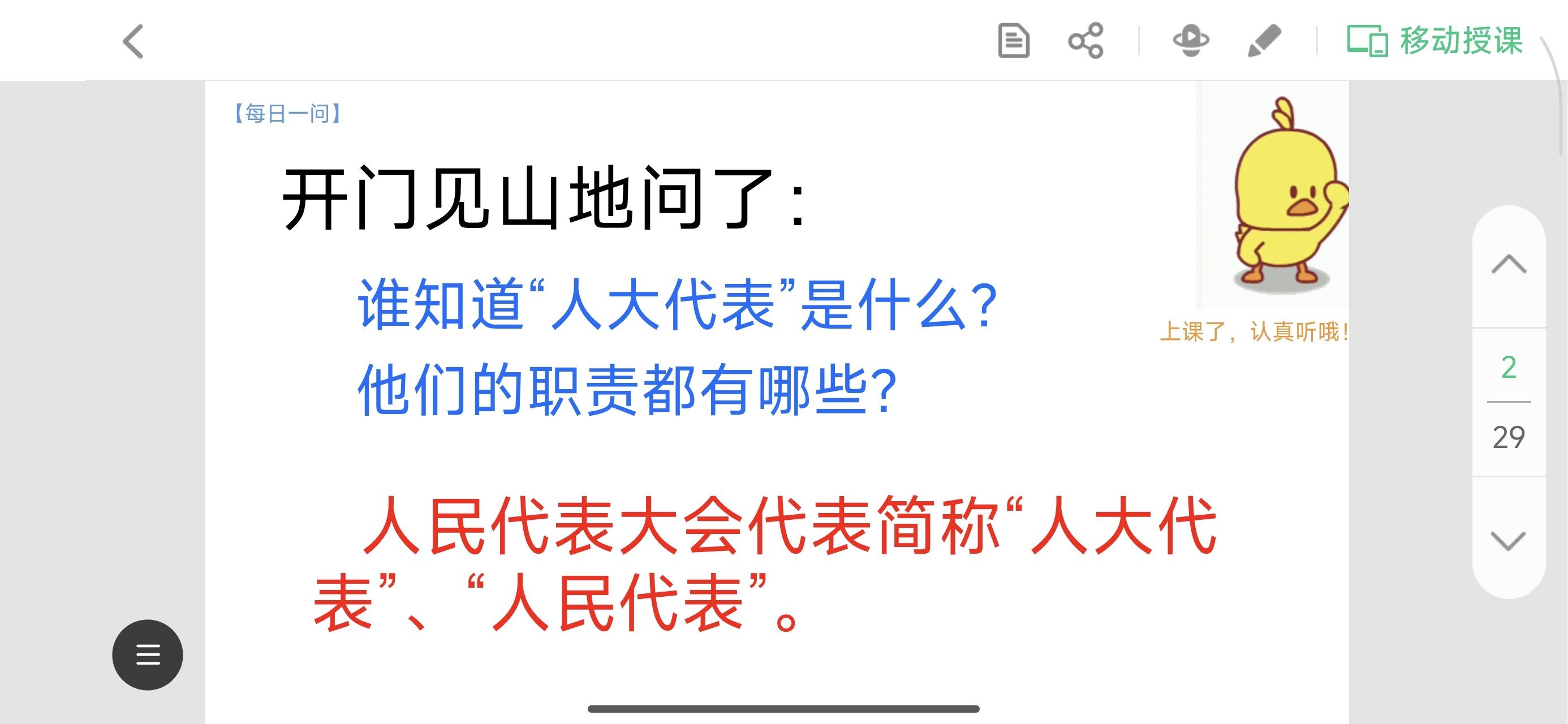Open page selector showing 2 of 29
Viewport: 1568px width, 724px height.
1509,402
